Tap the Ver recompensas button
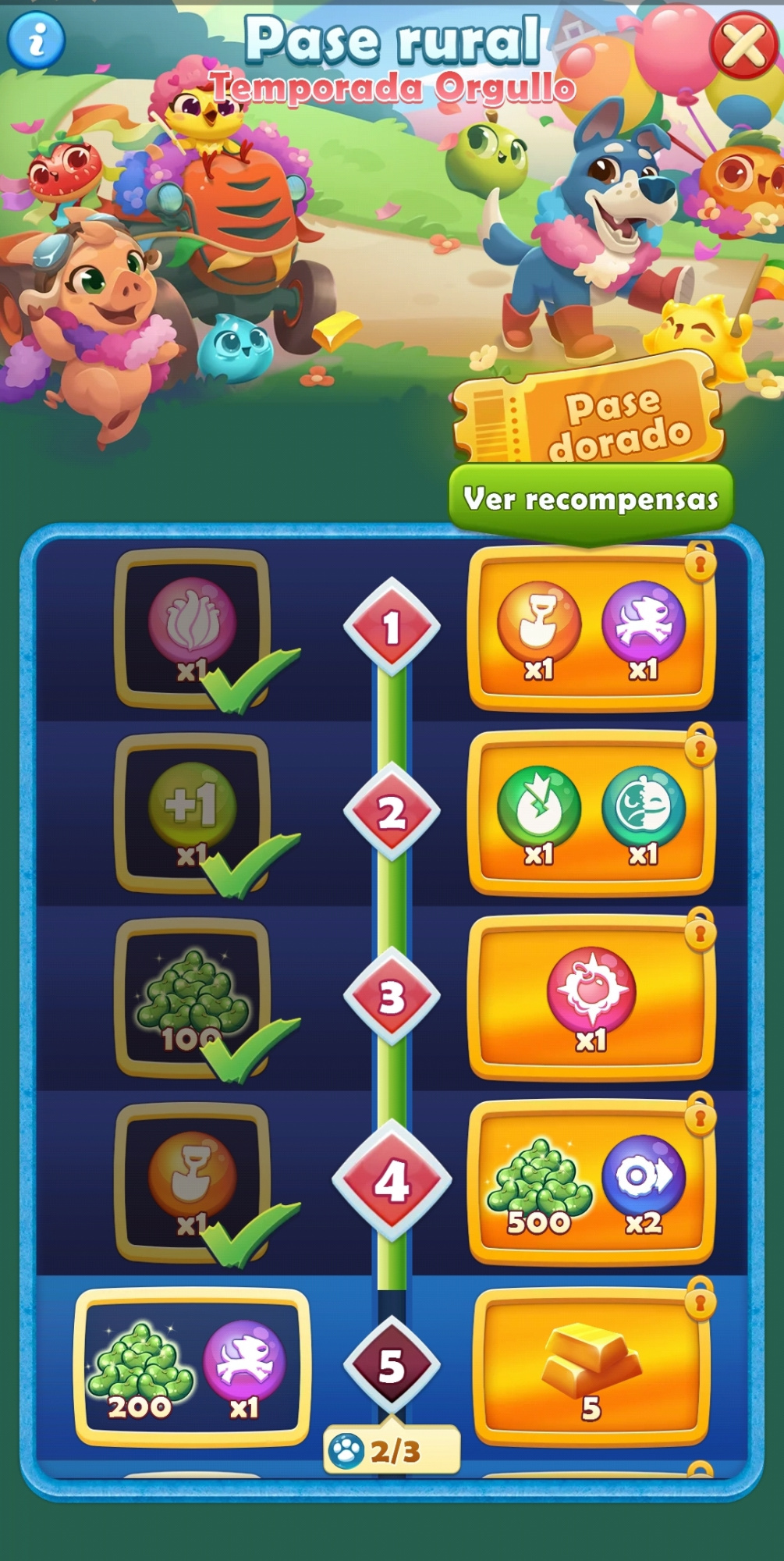 [591, 500]
